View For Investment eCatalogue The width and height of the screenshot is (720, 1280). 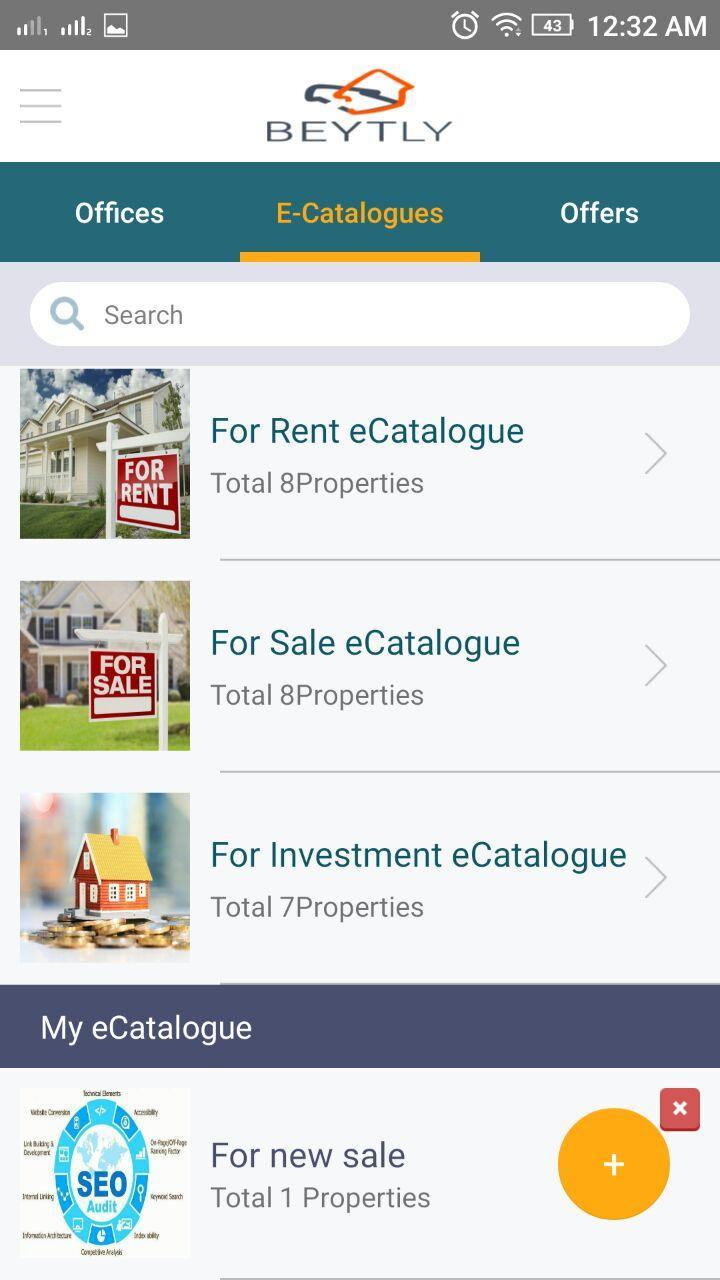(x=418, y=877)
